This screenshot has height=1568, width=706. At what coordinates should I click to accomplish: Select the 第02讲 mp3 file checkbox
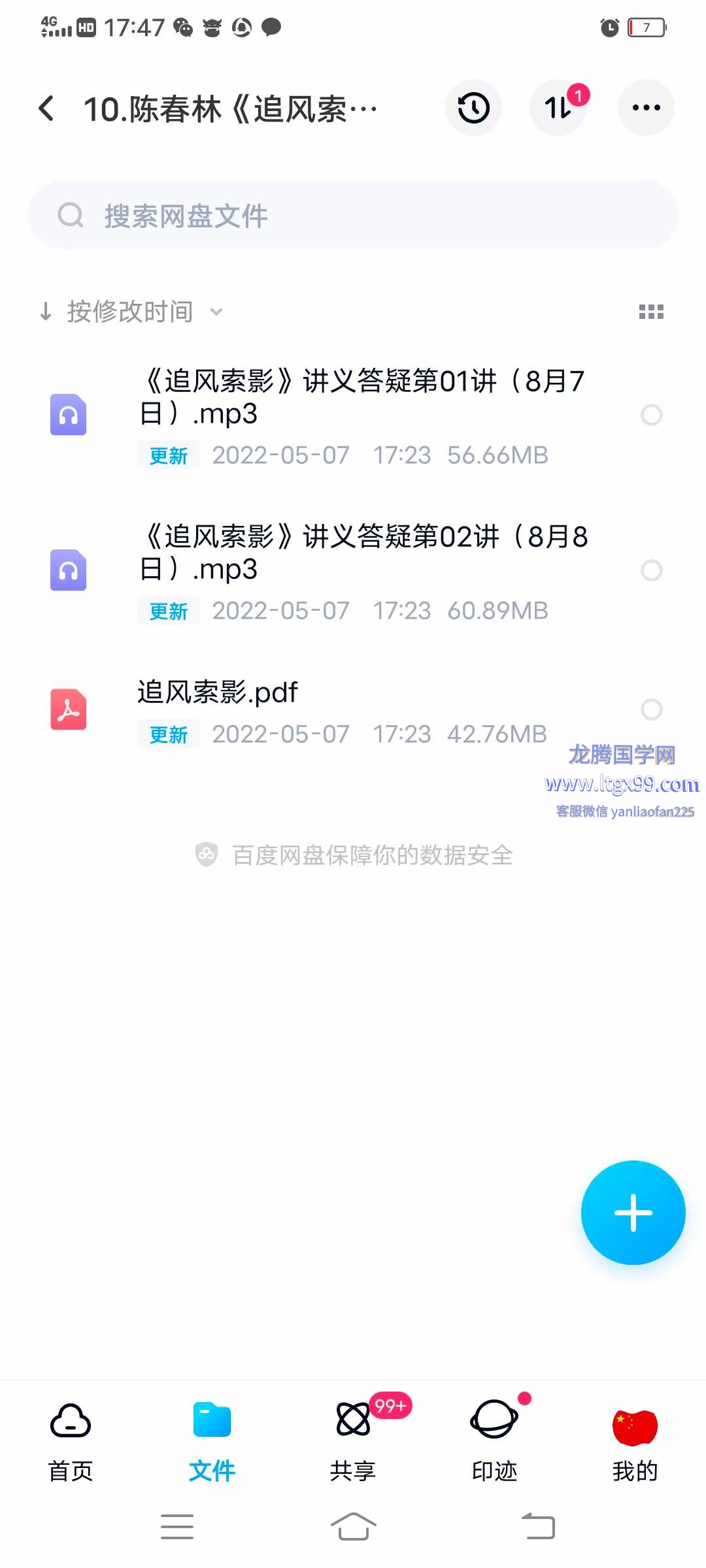click(651, 570)
